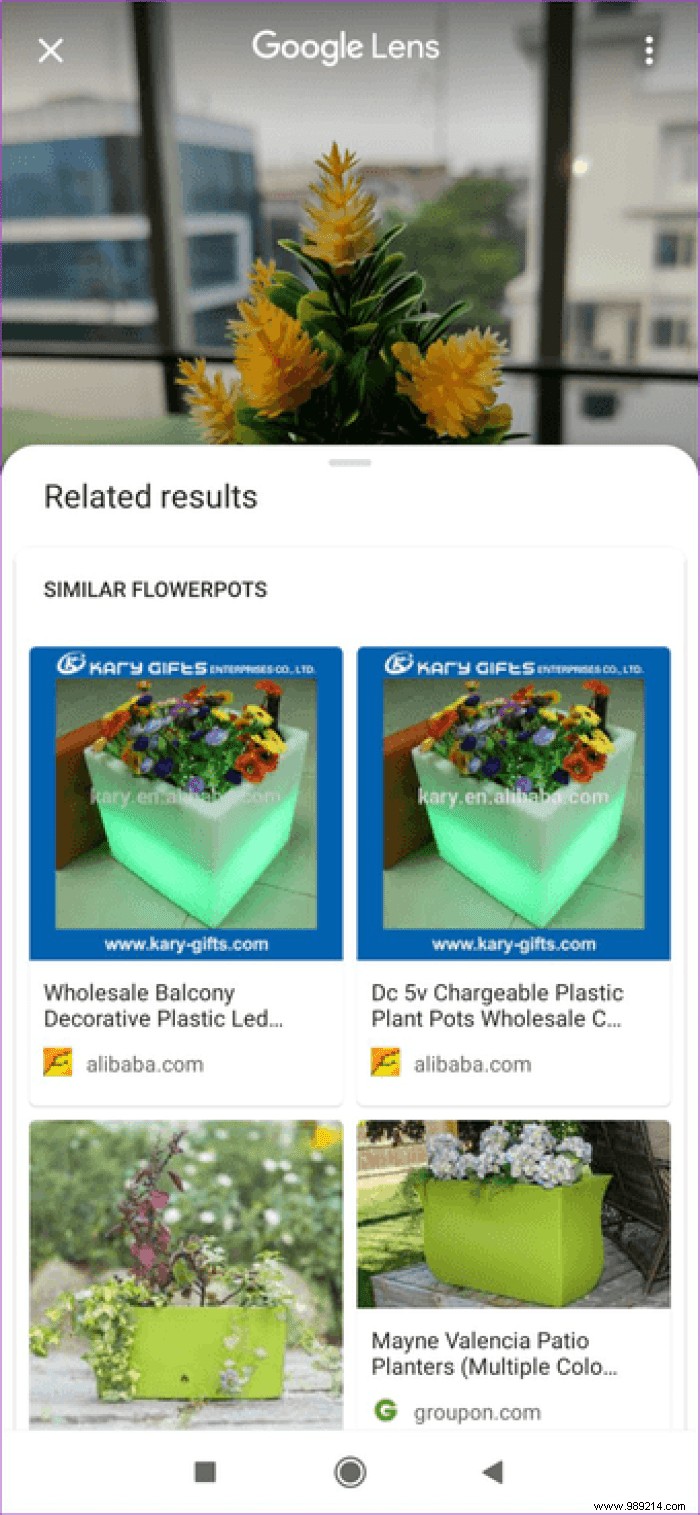Image resolution: width=700 pixels, height=1515 pixels.
Task: Open the three-dot overflow menu
Action: click(x=649, y=51)
